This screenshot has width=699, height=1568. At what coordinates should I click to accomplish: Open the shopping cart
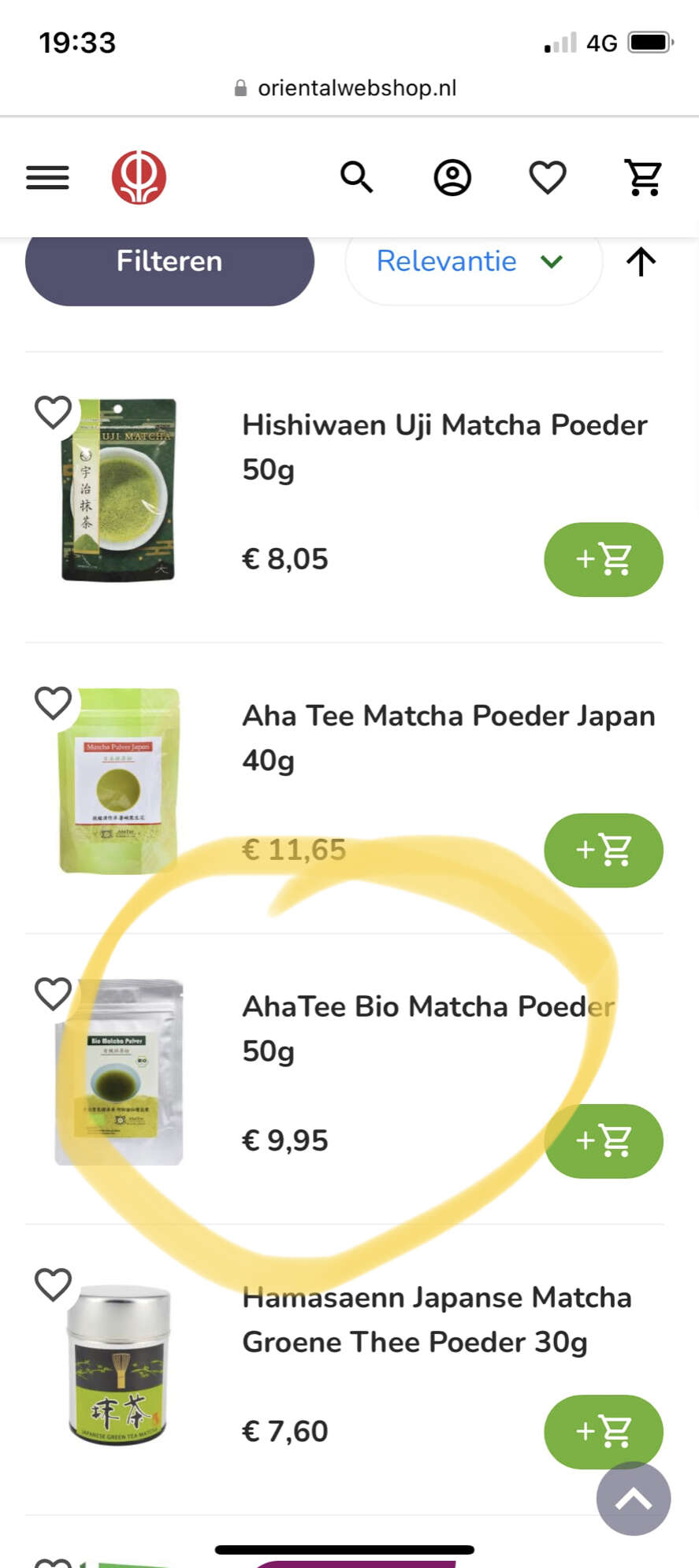[x=643, y=177]
